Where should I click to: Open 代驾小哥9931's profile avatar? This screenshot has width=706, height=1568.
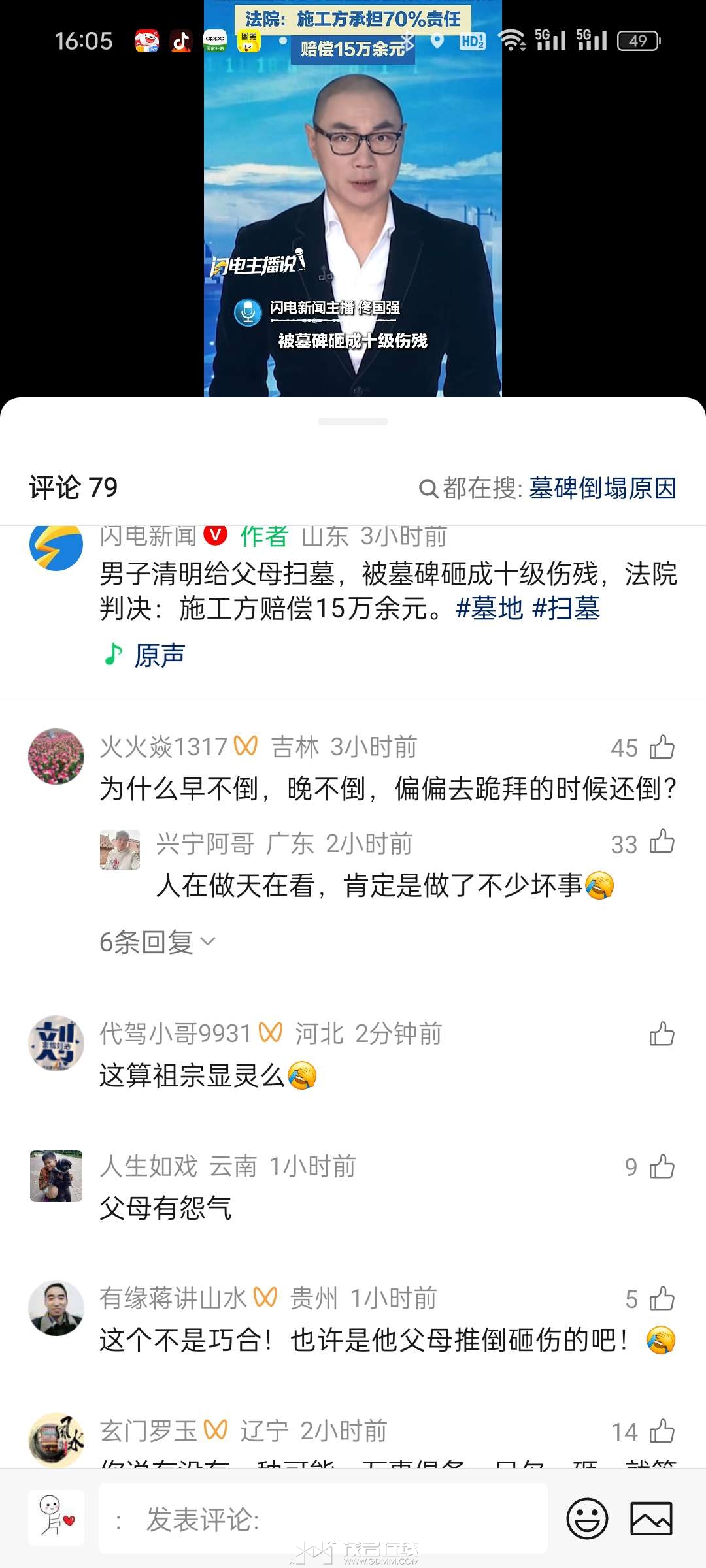point(56,1043)
